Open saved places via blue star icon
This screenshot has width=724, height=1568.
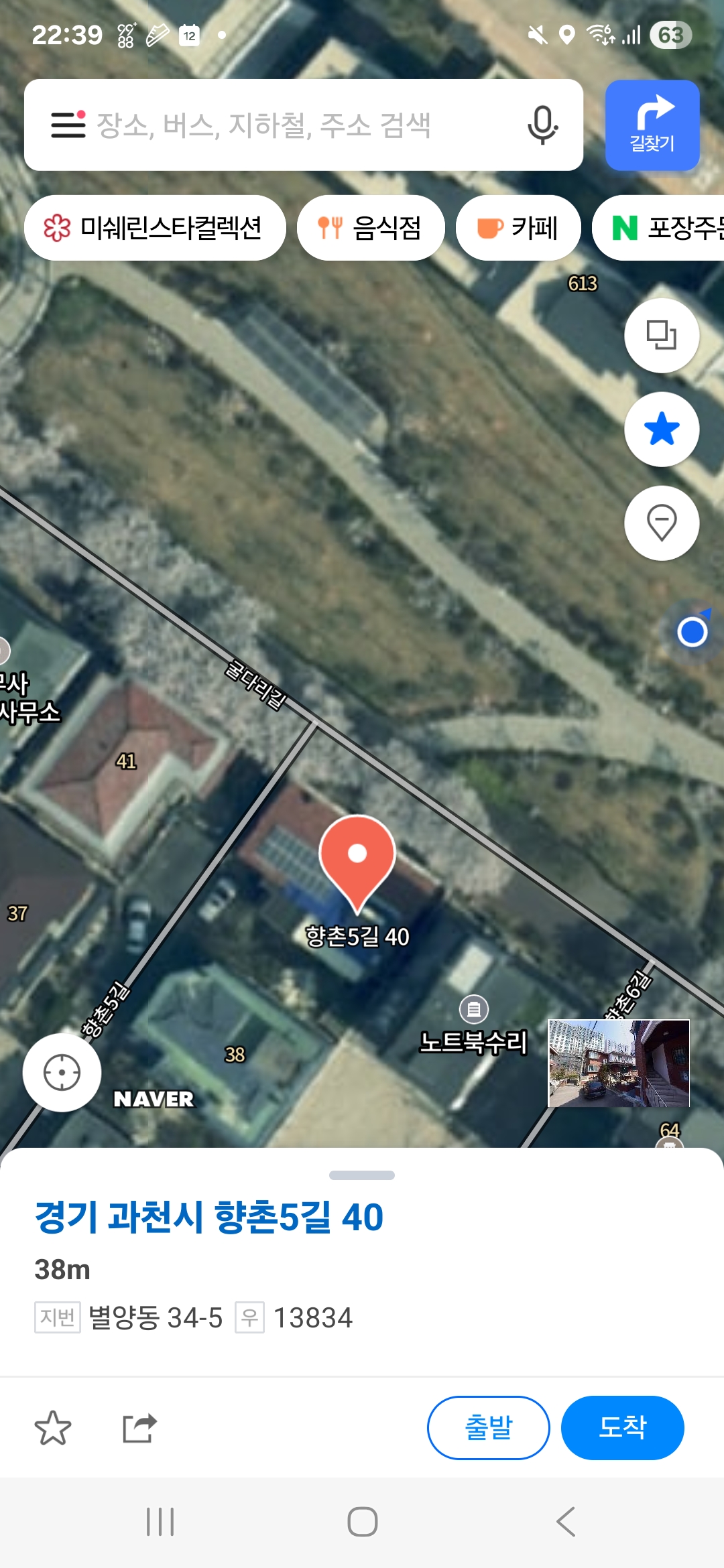coord(661,430)
